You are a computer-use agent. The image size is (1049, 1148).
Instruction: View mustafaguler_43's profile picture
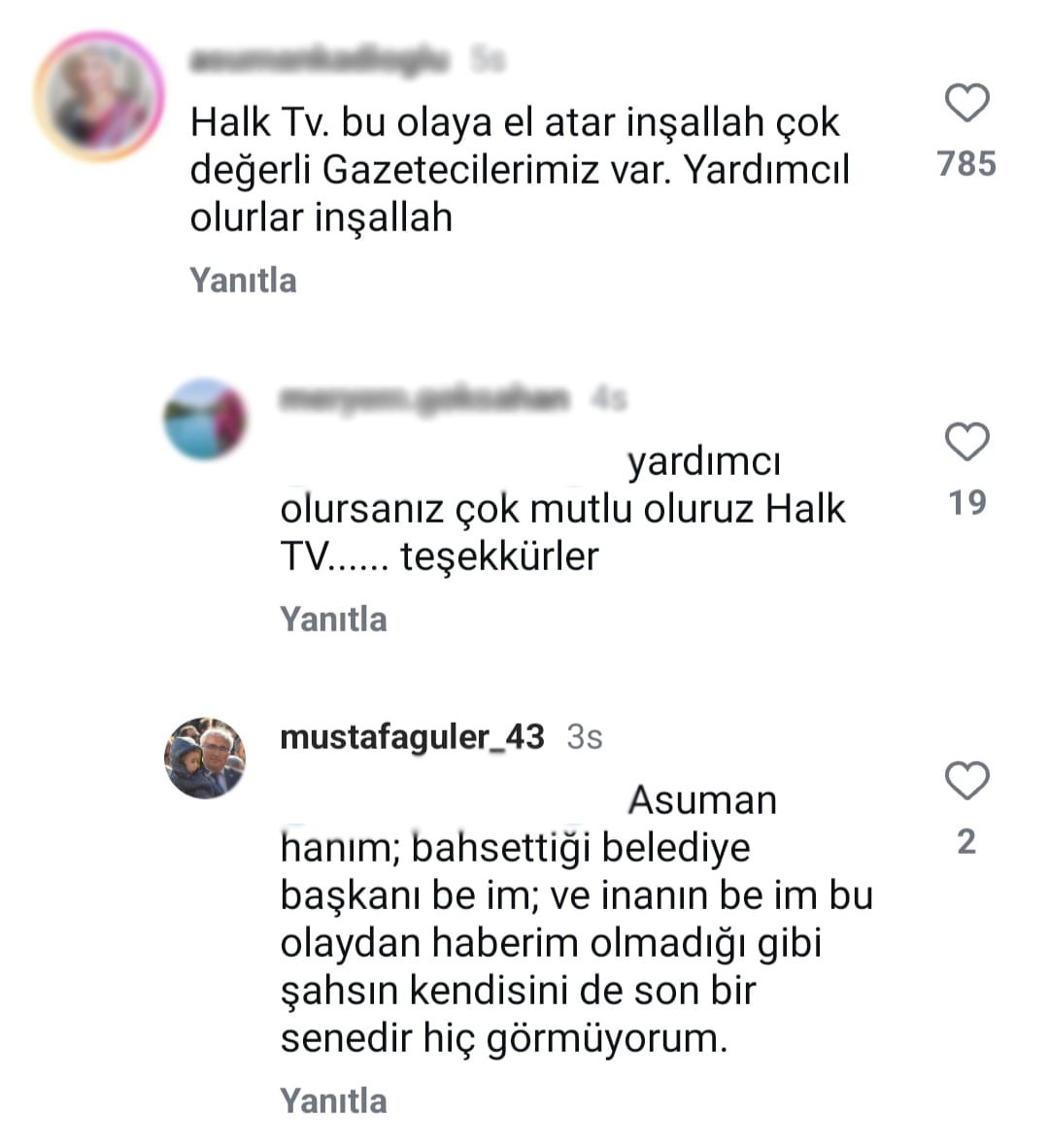click(205, 758)
